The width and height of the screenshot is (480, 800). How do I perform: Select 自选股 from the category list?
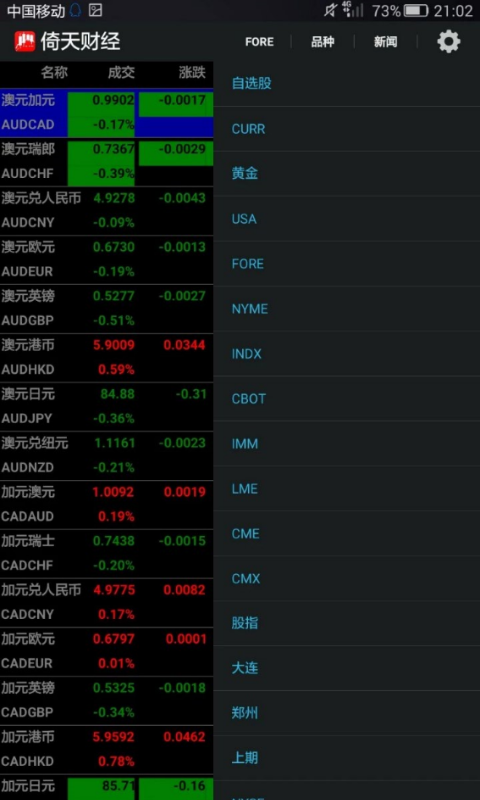[347, 84]
